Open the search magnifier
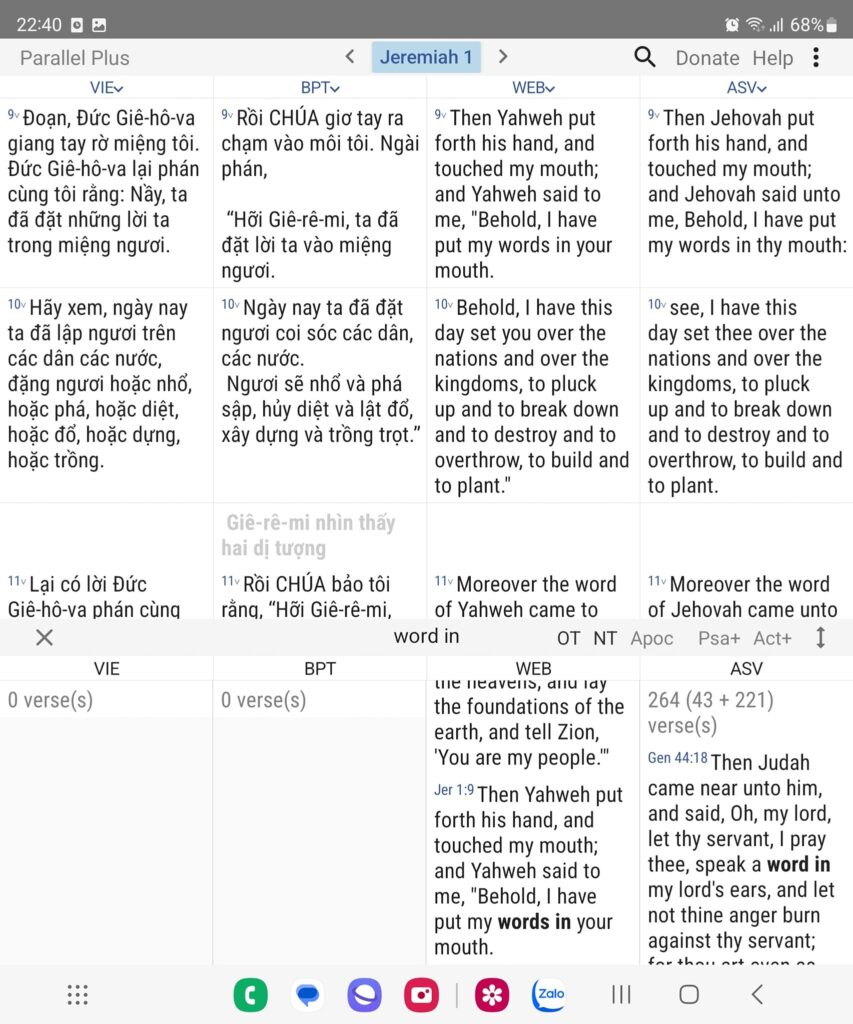The width and height of the screenshot is (853, 1024). (x=645, y=57)
